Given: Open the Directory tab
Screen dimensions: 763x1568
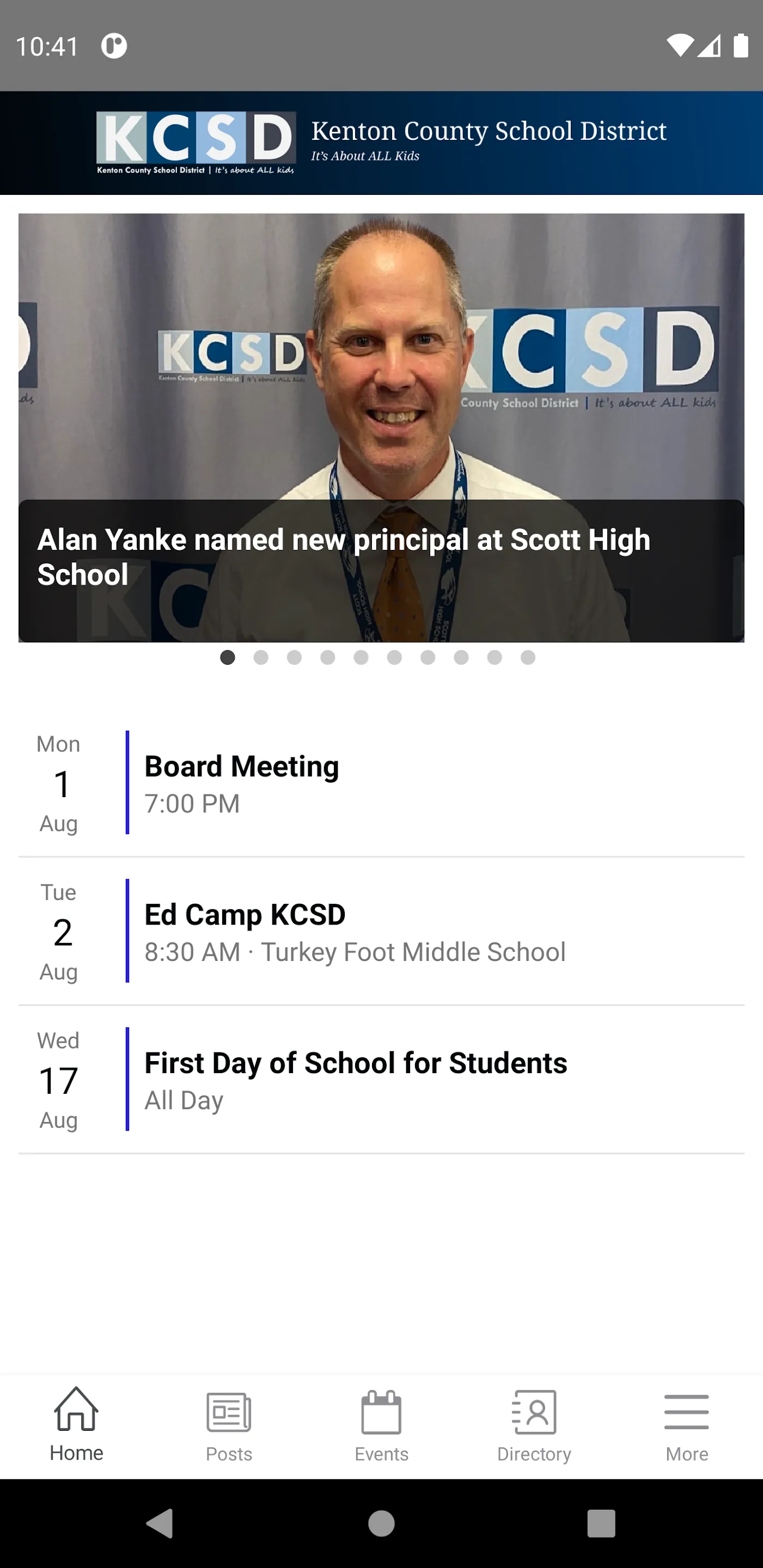Looking at the screenshot, I should tap(534, 1427).
